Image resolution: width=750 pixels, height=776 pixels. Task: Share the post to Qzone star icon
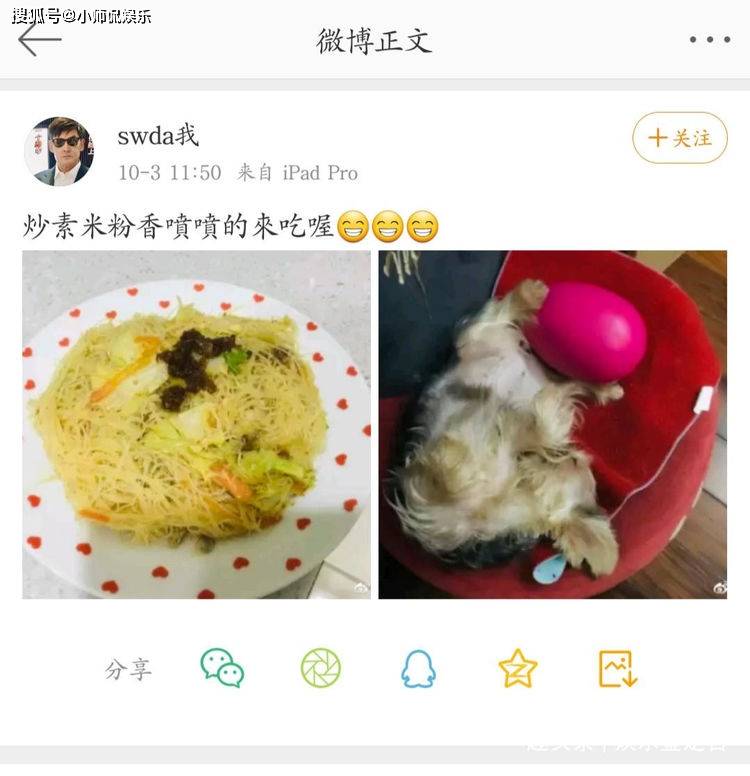(x=518, y=668)
